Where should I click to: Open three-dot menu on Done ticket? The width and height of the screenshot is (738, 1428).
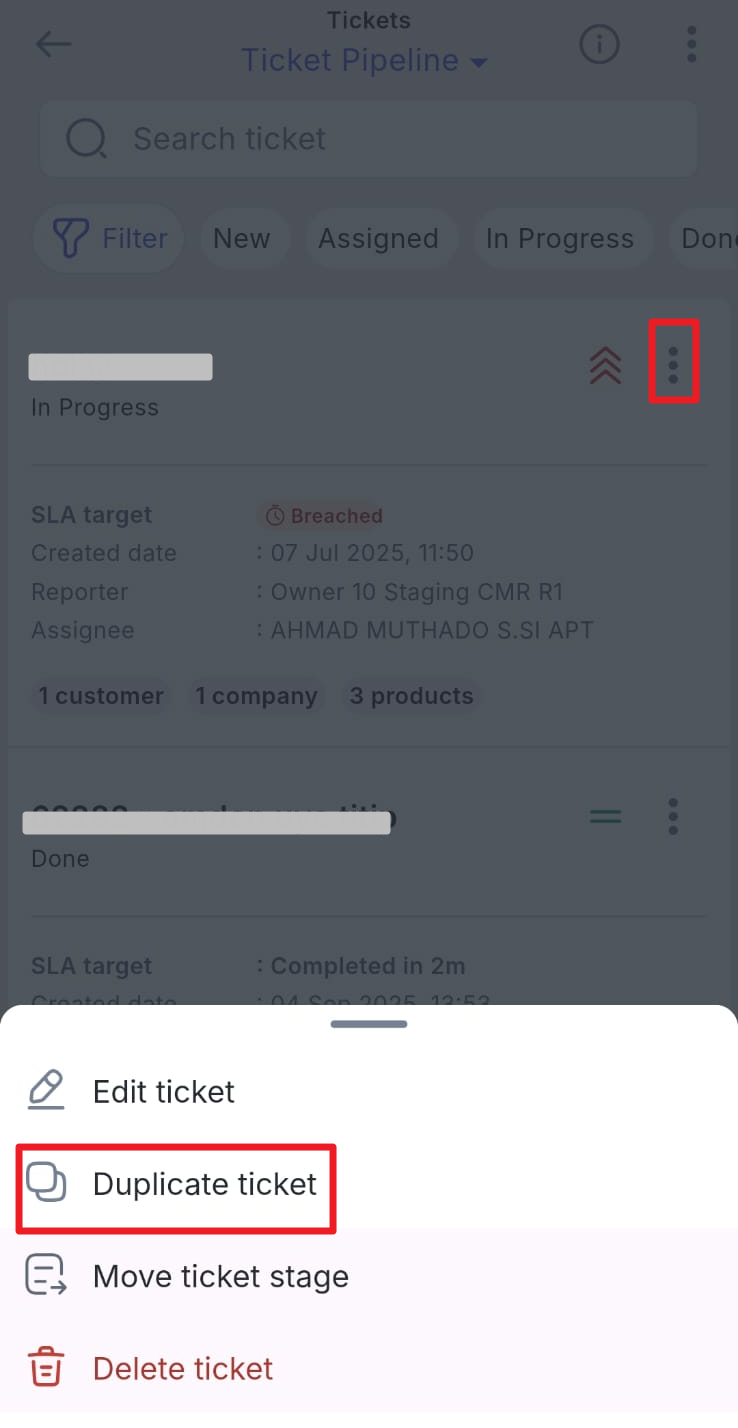[x=673, y=817]
